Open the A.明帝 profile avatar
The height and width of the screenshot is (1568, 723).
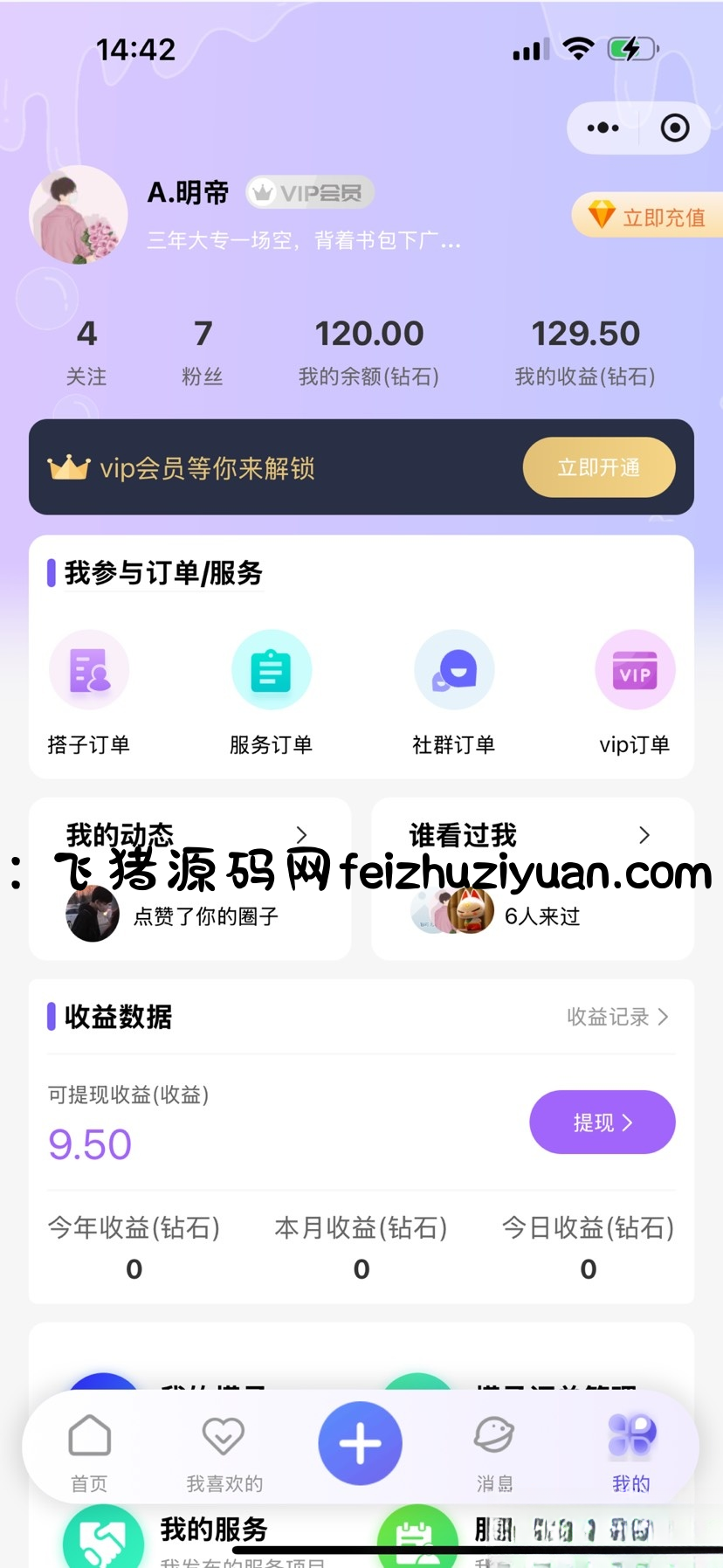click(x=79, y=215)
